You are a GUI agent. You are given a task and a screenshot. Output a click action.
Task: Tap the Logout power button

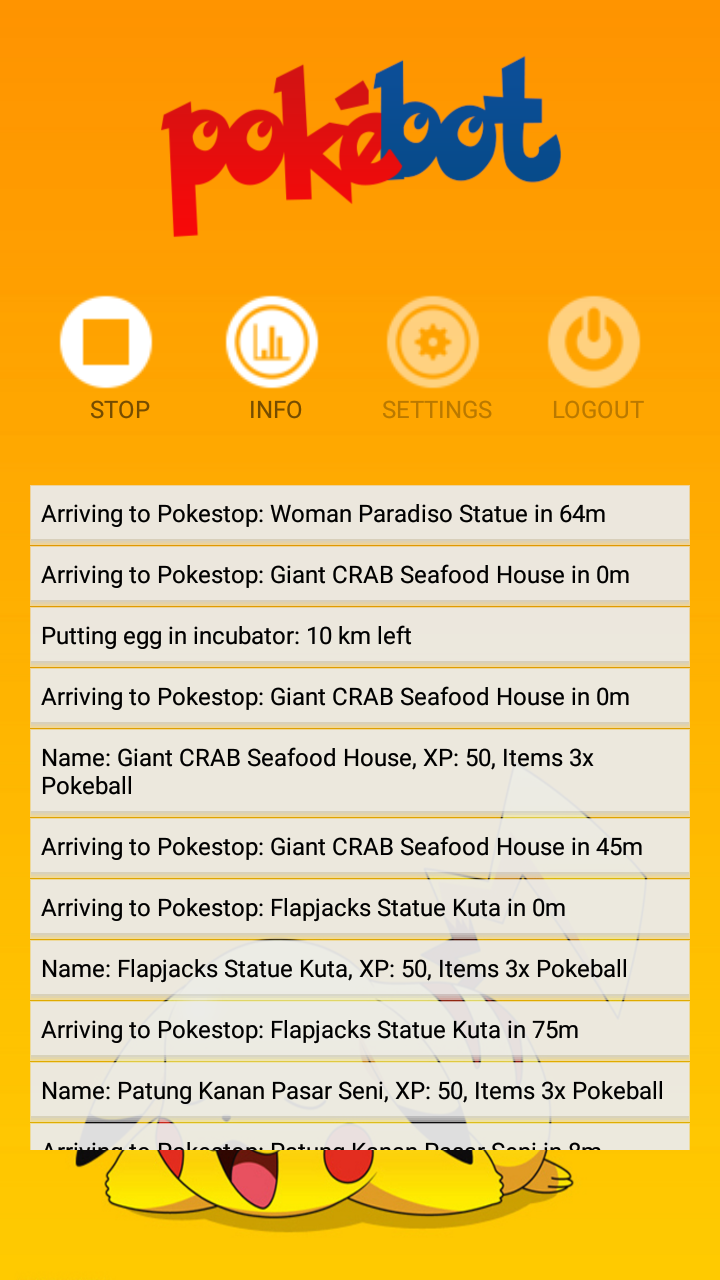pyautogui.click(x=594, y=342)
